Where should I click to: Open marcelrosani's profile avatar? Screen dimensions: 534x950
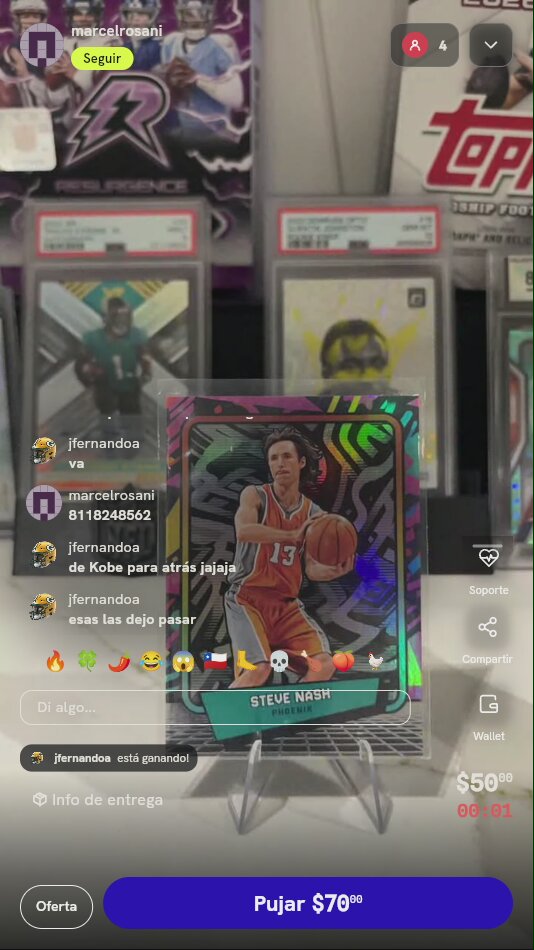pos(42,45)
